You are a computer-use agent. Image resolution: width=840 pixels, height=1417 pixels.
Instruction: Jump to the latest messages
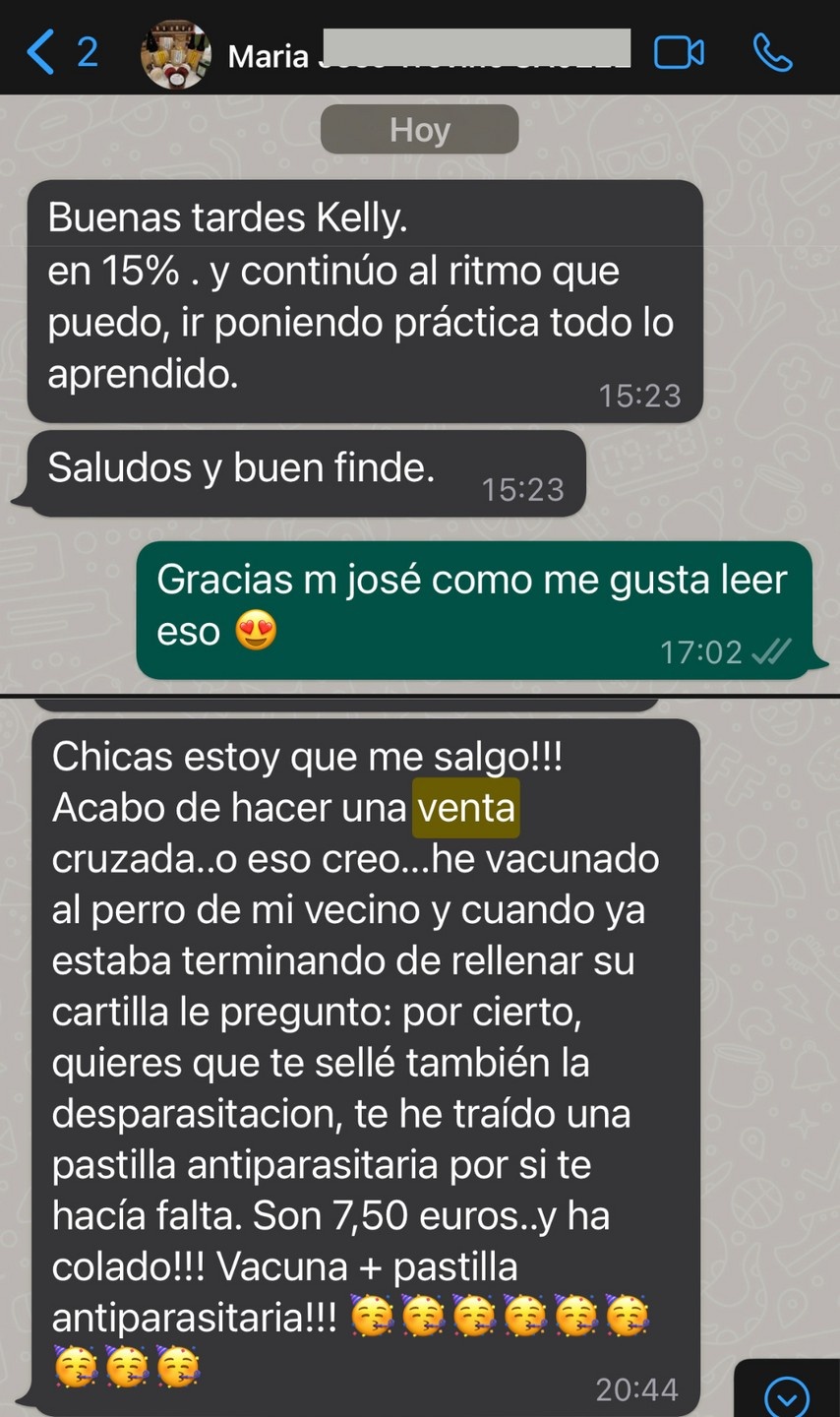tap(786, 1395)
